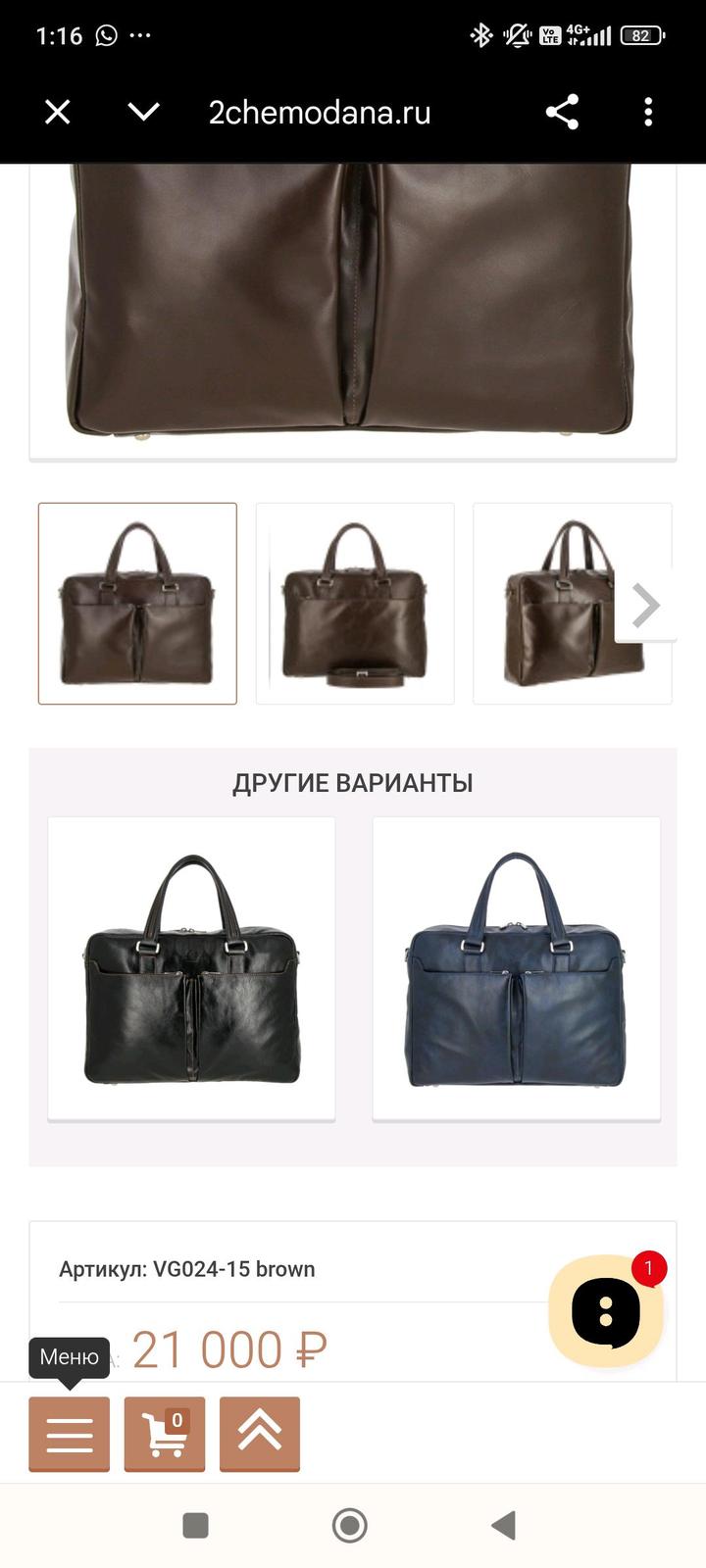Go to the phone home screen
706x1568 pixels.
tap(350, 1525)
